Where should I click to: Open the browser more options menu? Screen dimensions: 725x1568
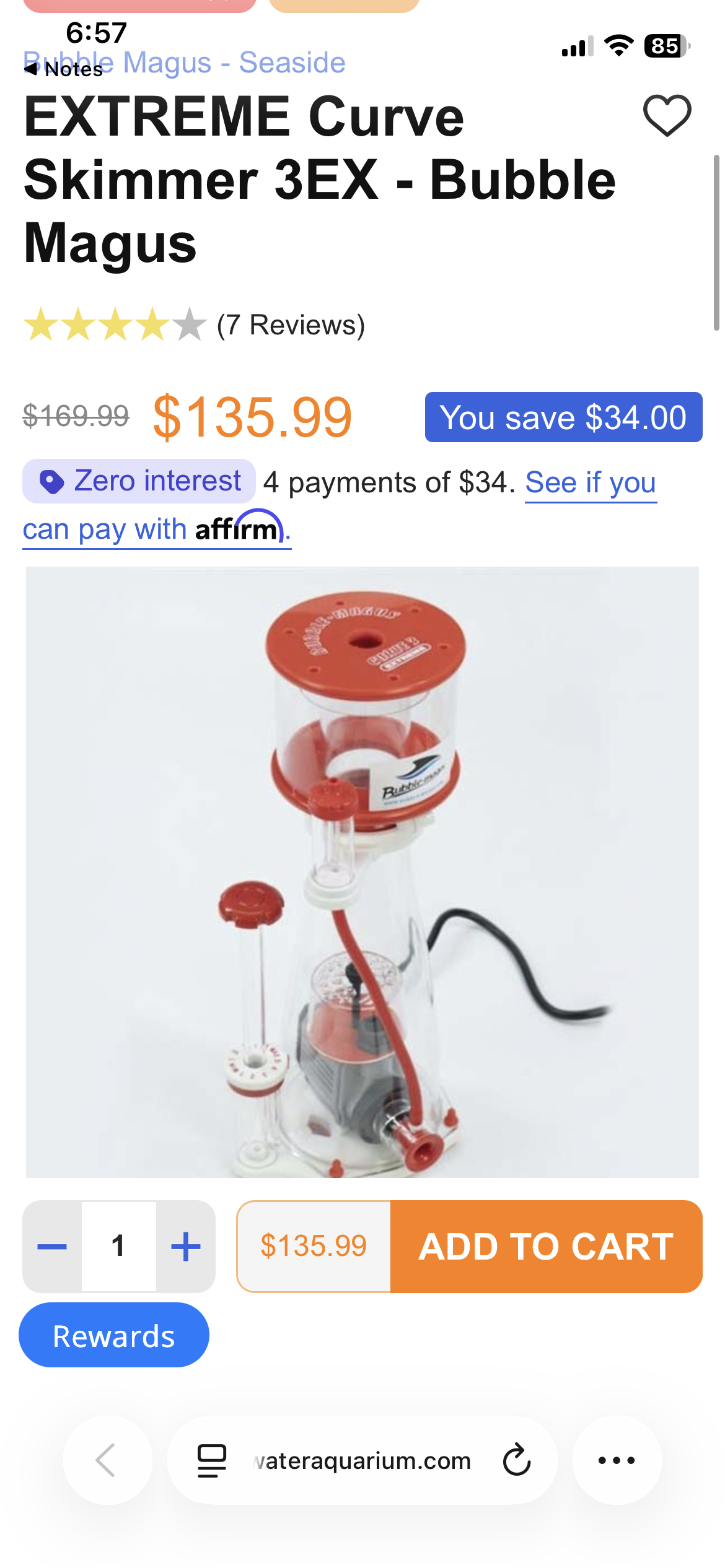pos(617,1460)
